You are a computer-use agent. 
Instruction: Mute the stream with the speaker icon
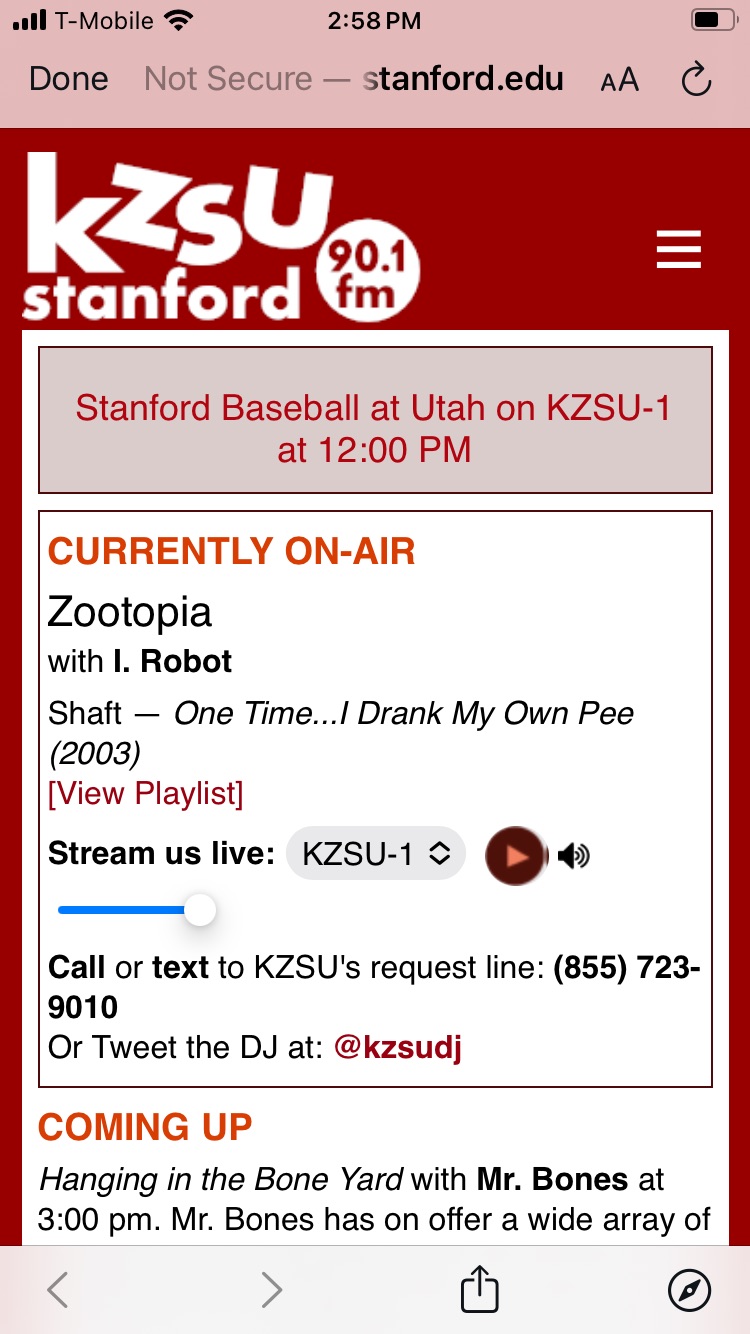click(x=574, y=856)
